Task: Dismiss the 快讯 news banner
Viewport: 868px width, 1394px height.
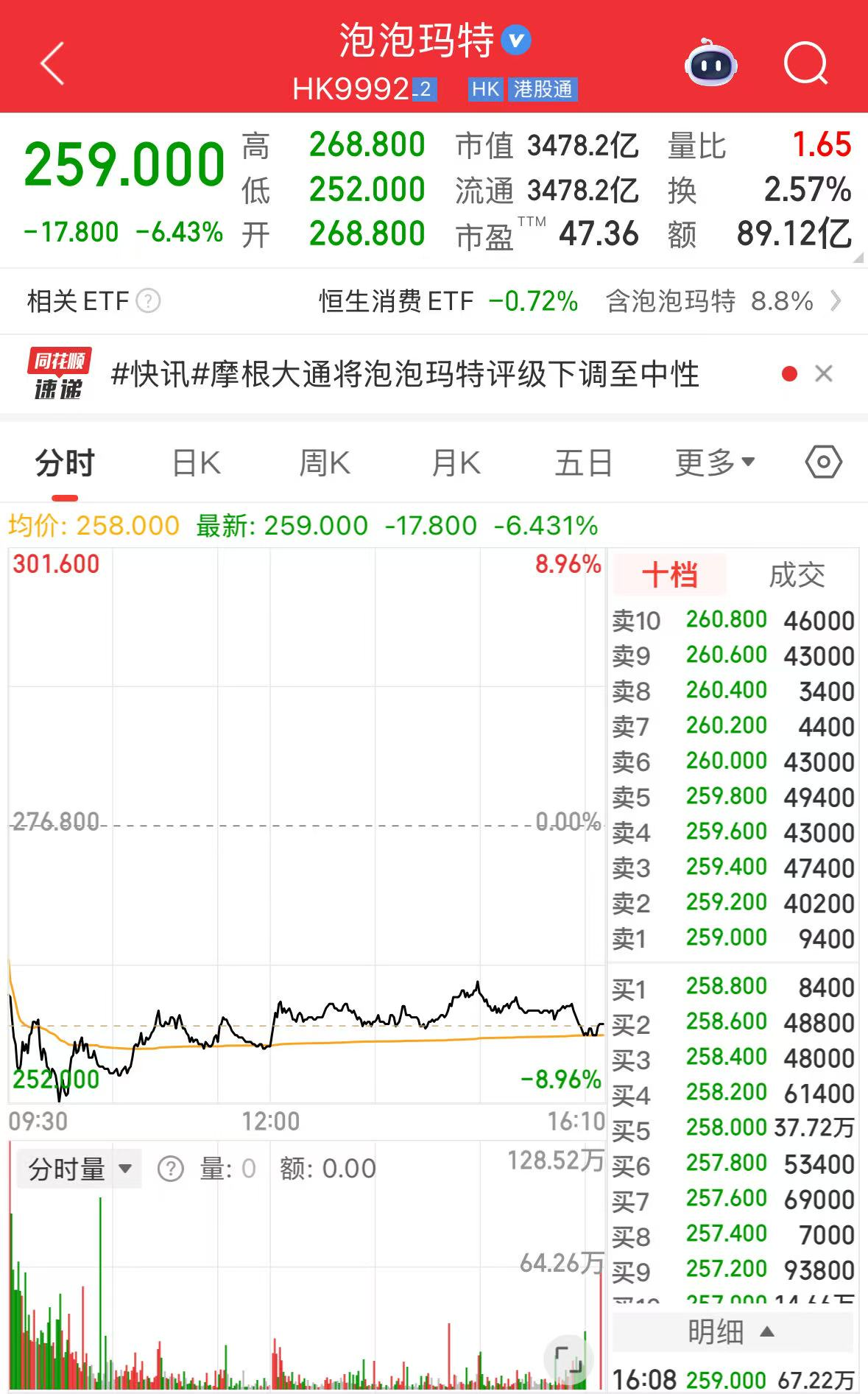Action: 824,374
